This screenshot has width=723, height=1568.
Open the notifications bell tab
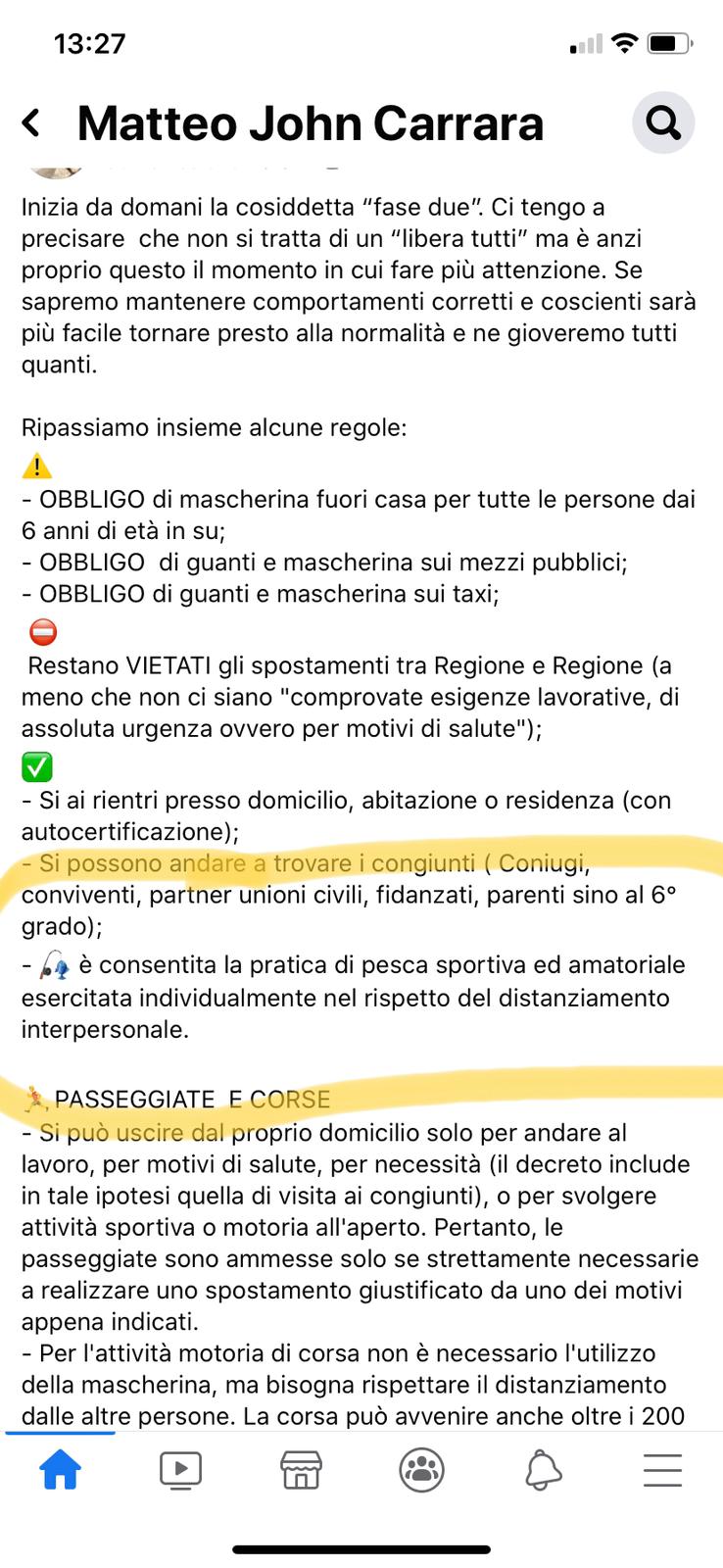(x=543, y=1470)
